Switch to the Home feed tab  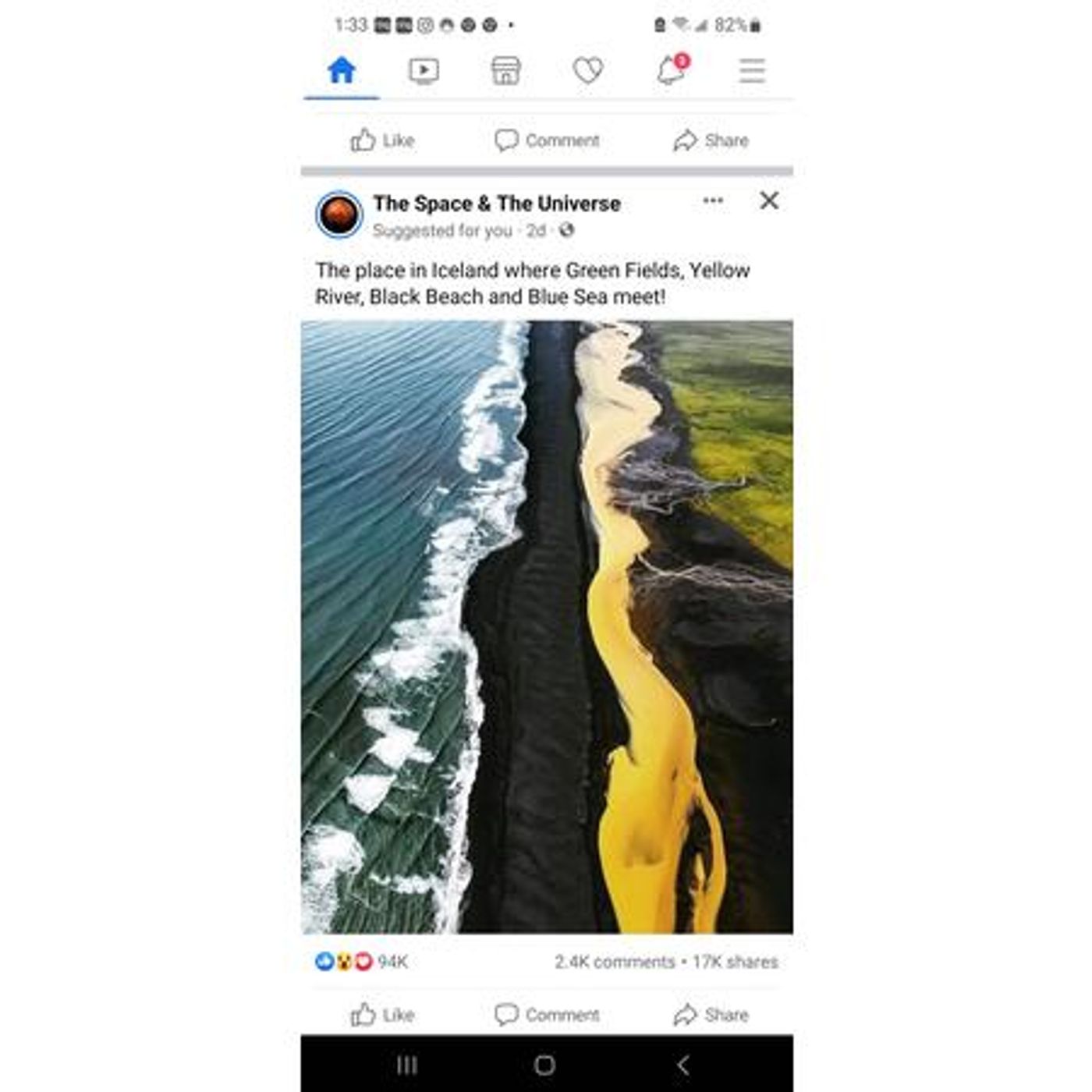click(342, 70)
